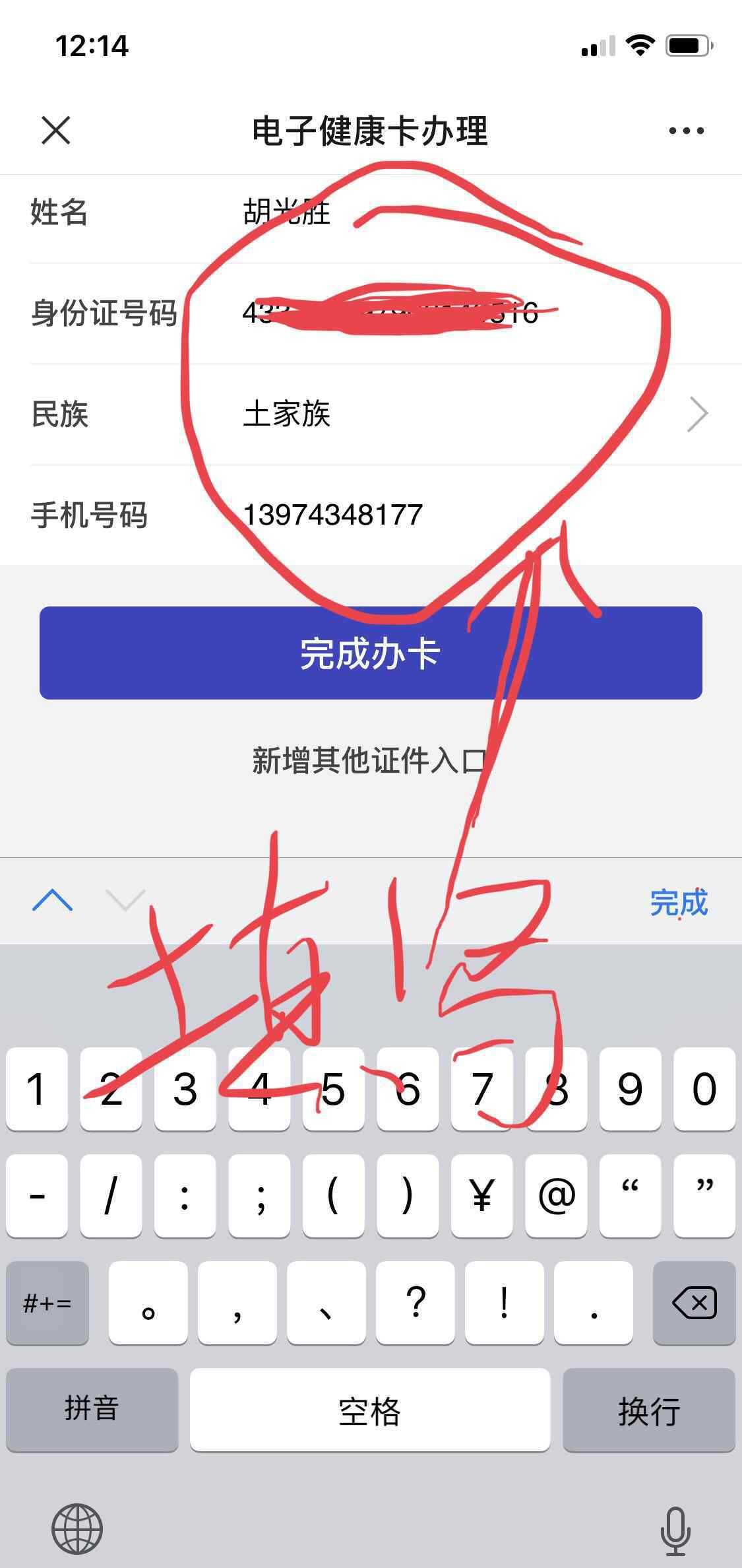Dismiss the keyboard with 完成
Viewport: 742px width, 1568px height.
coord(679,901)
